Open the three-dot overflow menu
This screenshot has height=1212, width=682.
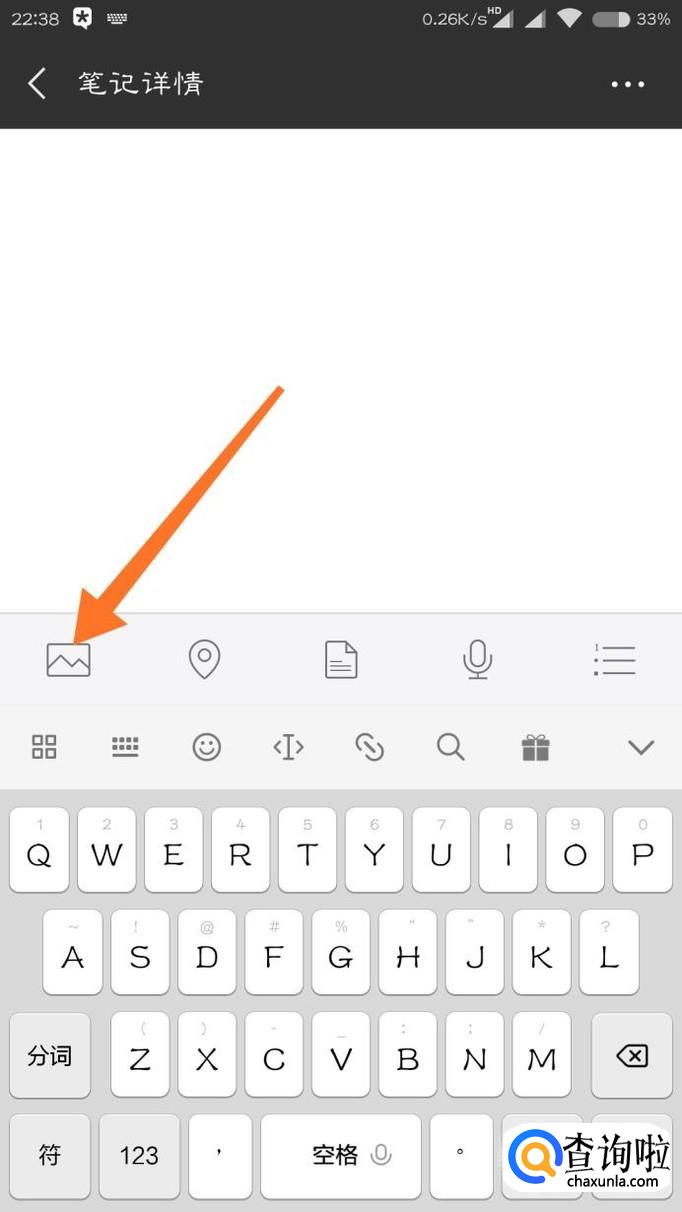(x=628, y=84)
